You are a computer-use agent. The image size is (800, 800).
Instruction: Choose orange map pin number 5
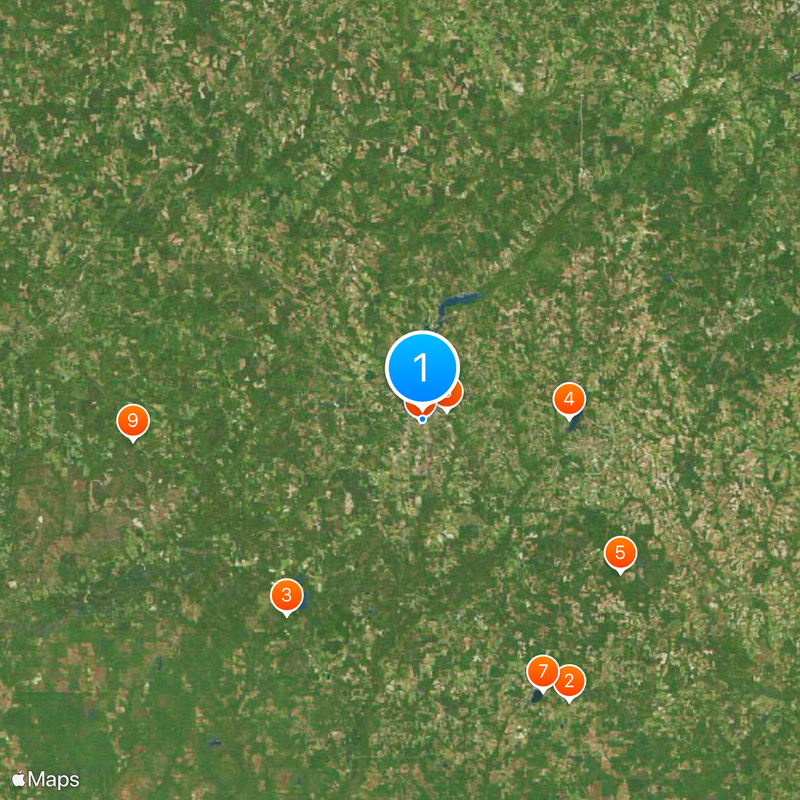coord(620,553)
